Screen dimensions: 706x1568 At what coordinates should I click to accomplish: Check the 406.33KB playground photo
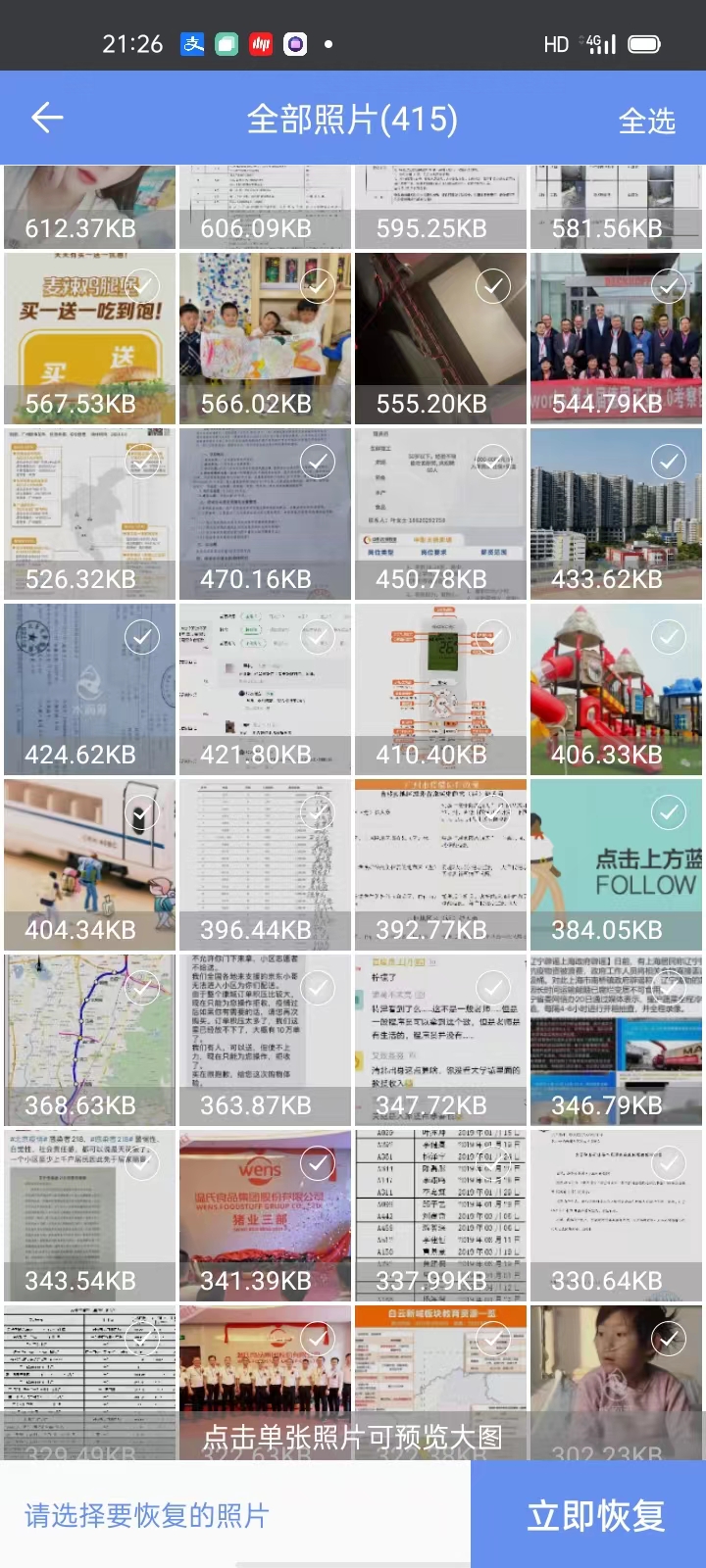click(669, 637)
